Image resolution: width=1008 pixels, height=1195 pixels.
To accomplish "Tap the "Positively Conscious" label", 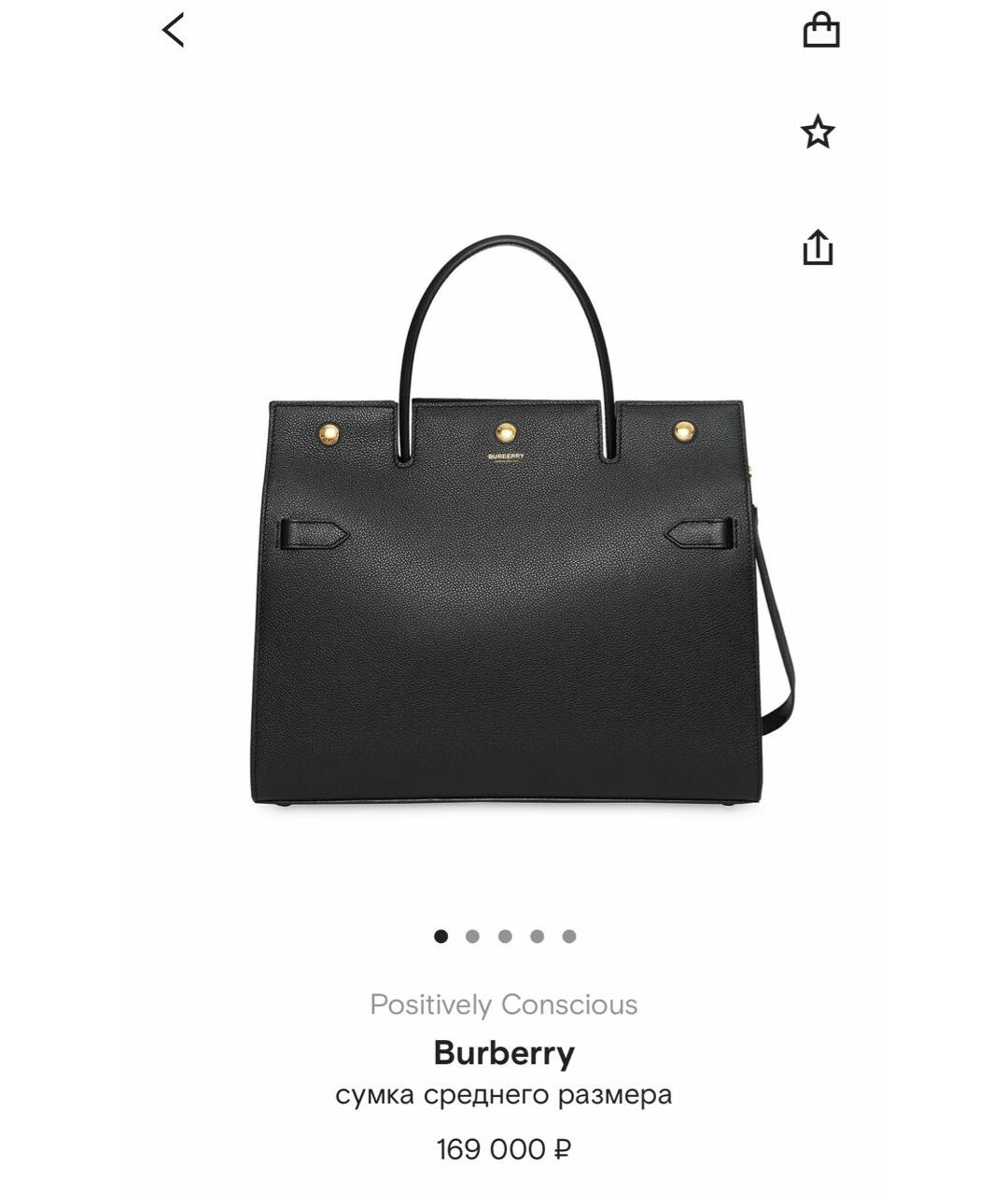I will 504,1006.
